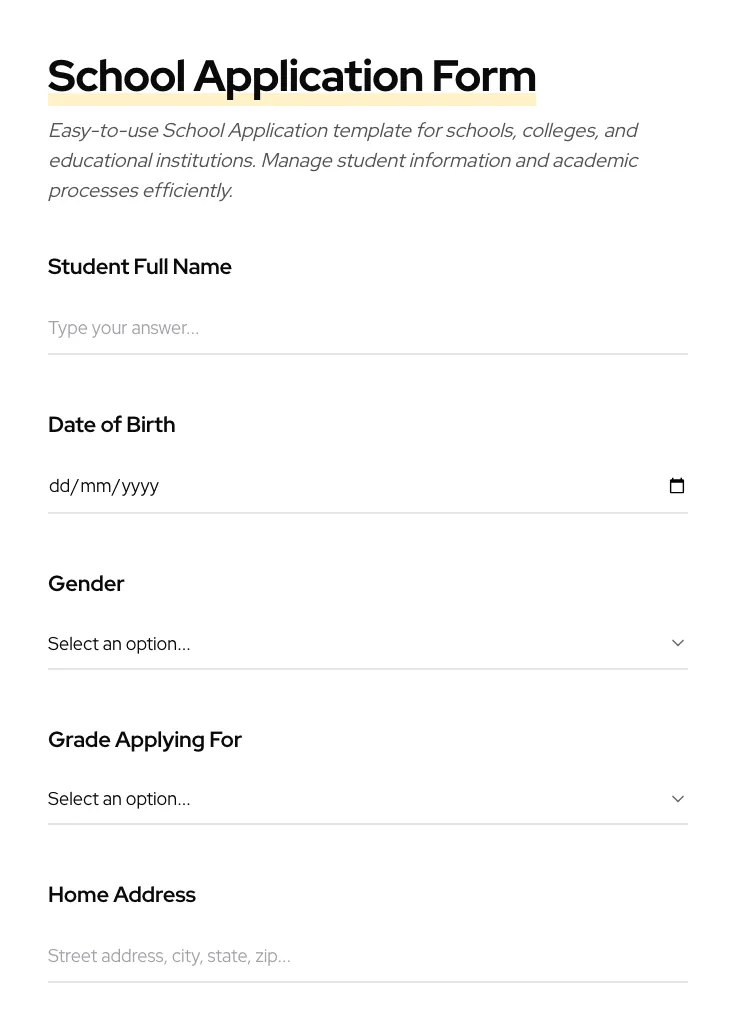Click the Home Address label

[x=121, y=894]
